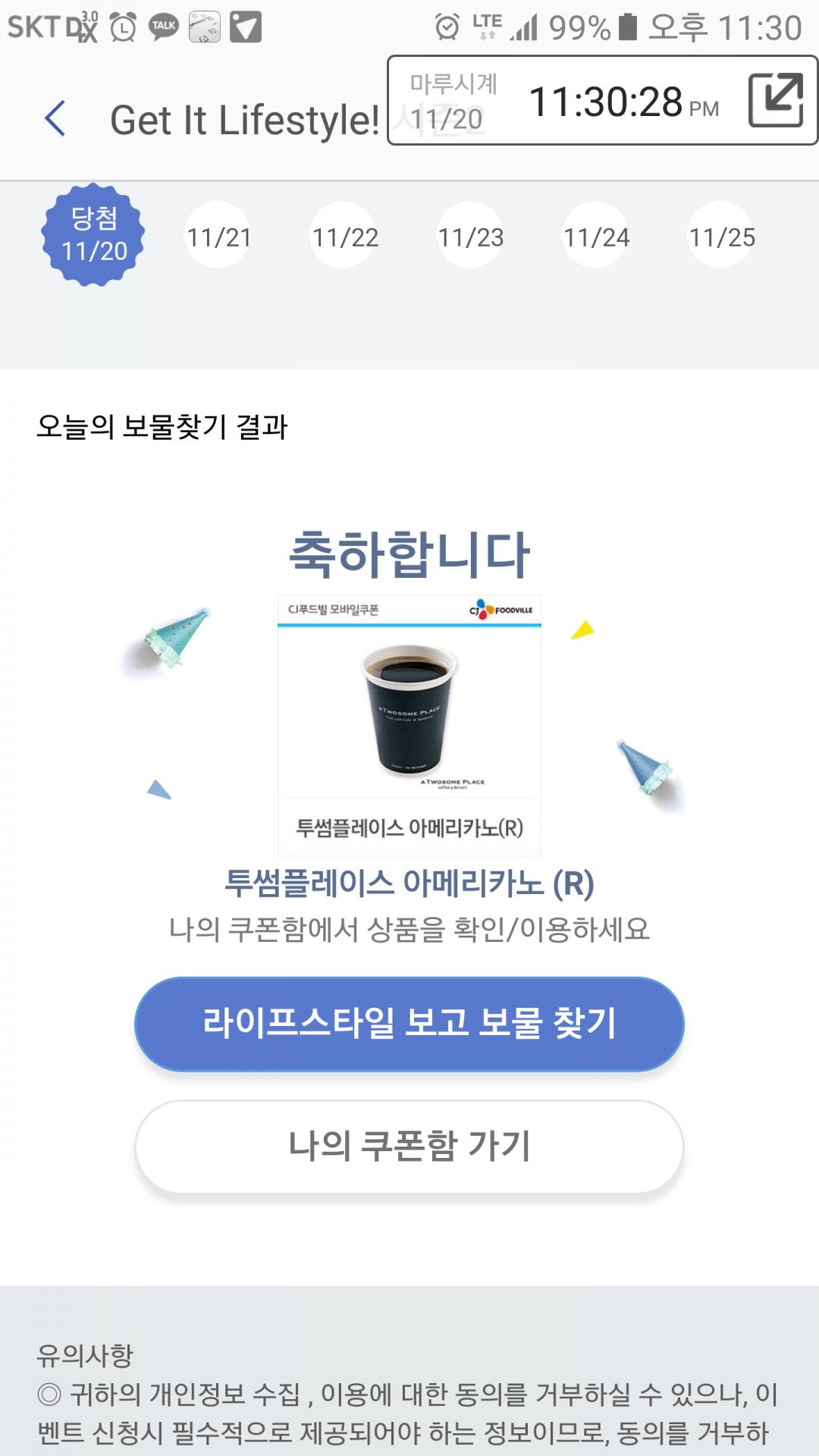The width and height of the screenshot is (819, 1456).
Task: Select the 11/21 date circle
Action: tap(218, 237)
